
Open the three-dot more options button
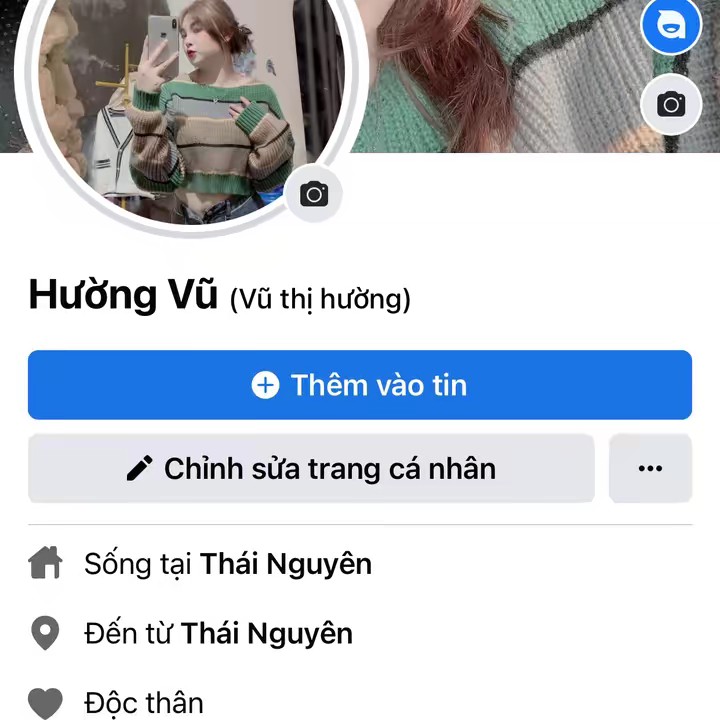pos(650,468)
